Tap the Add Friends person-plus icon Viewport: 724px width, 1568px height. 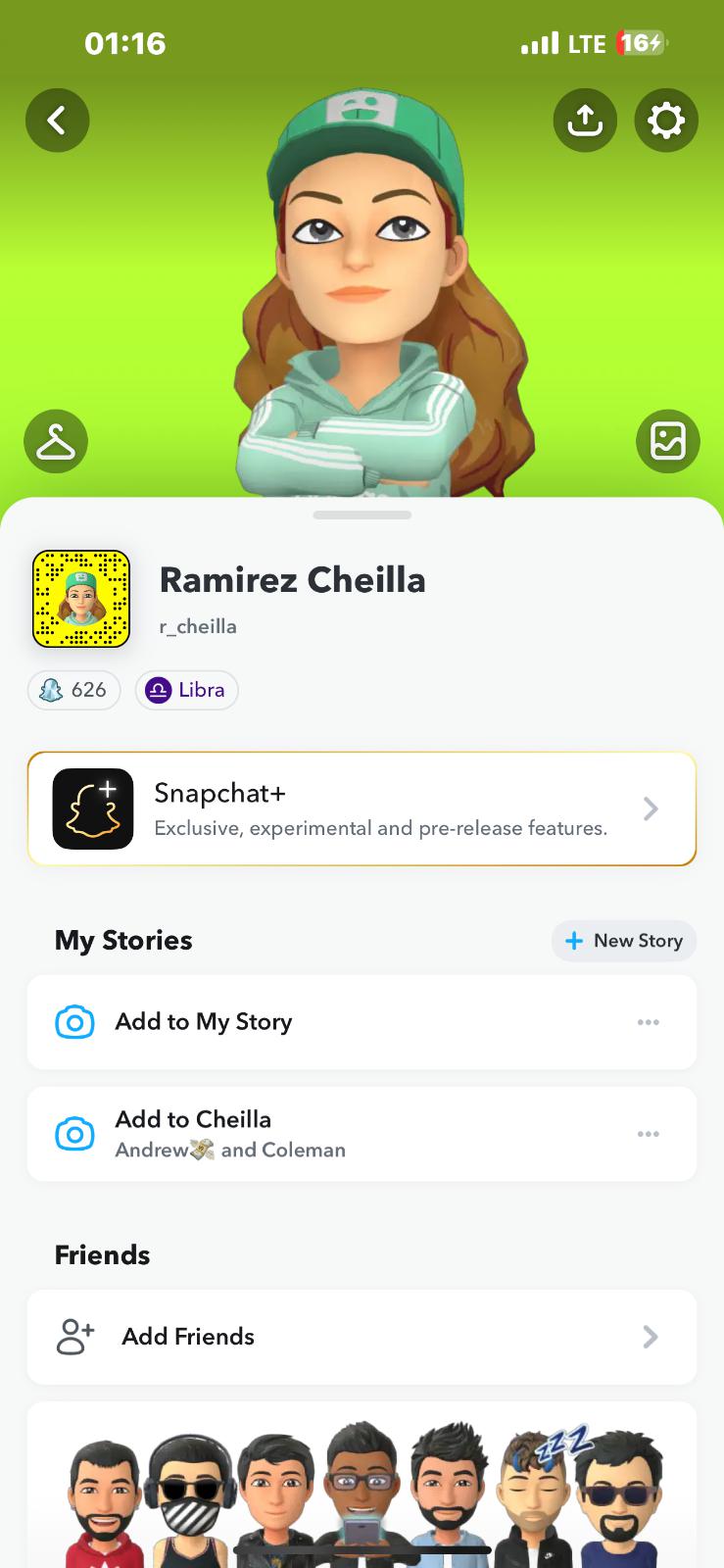[x=74, y=1337]
